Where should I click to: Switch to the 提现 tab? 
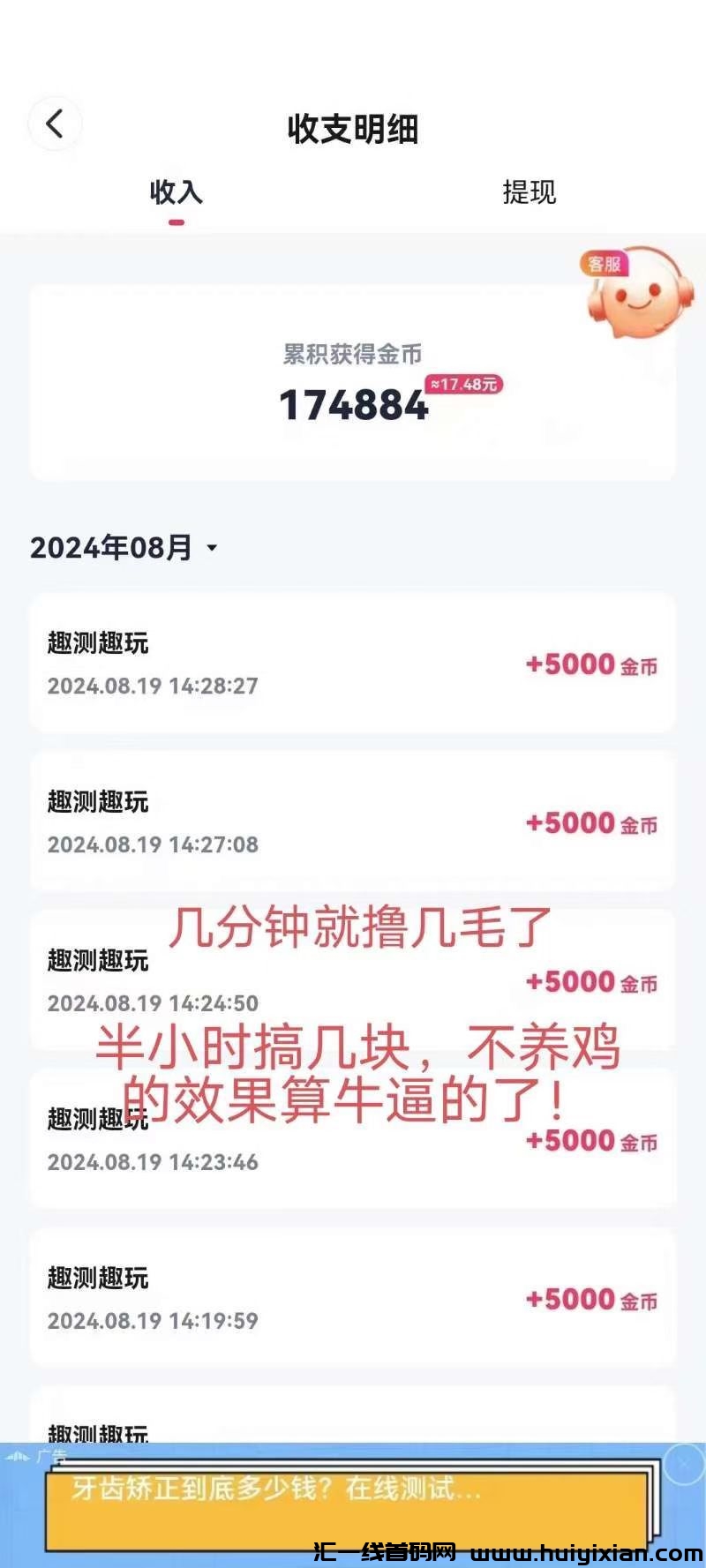(x=529, y=192)
